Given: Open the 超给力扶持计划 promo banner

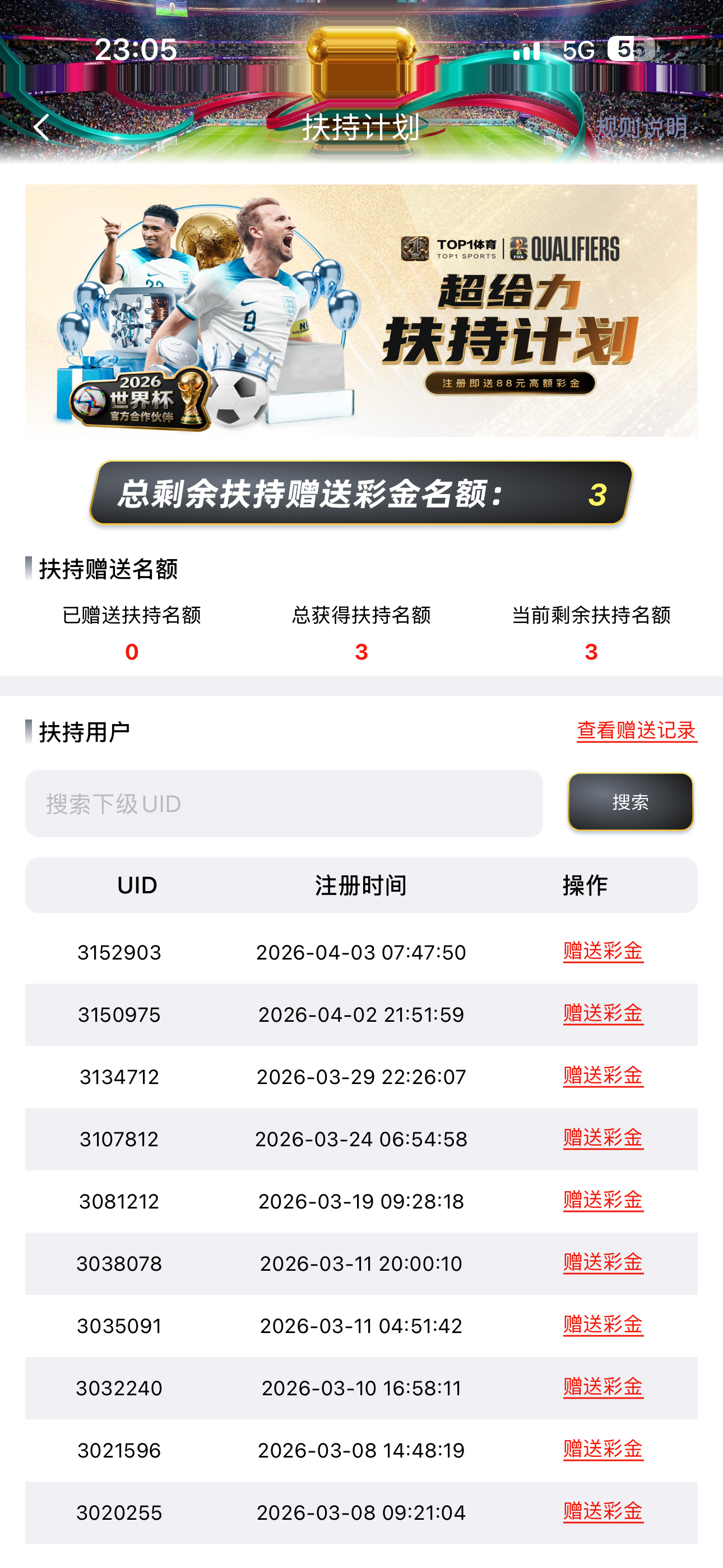Looking at the screenshot, I should 361,311.
